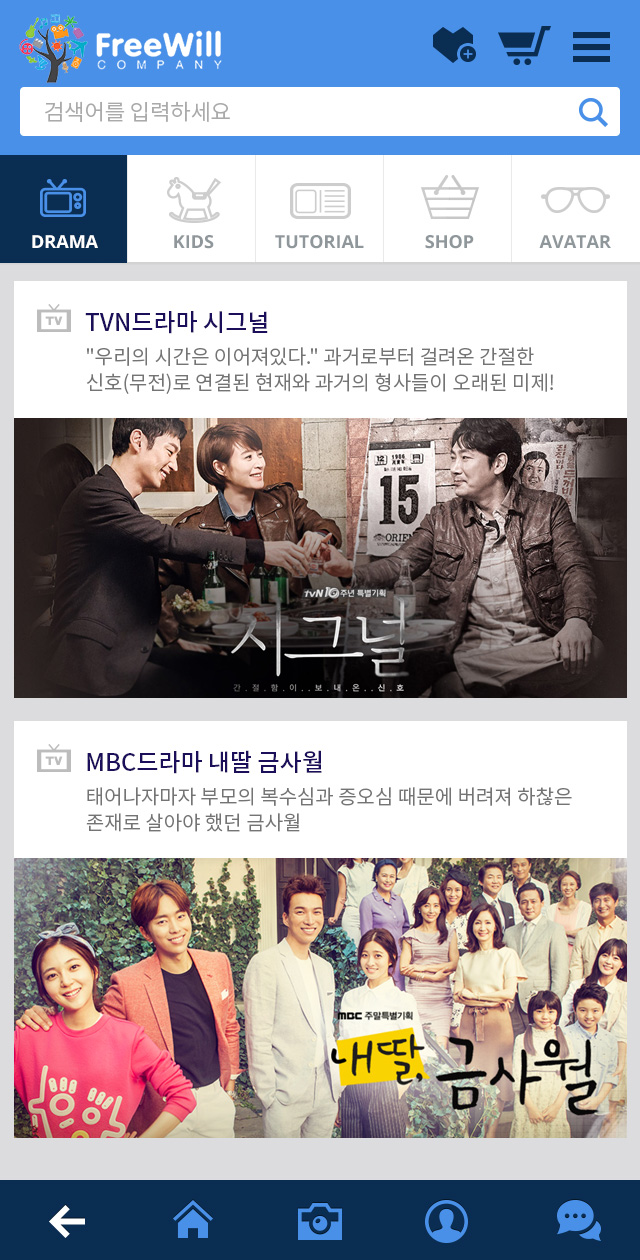Open the chat bubbles icon

point(578,1221)
